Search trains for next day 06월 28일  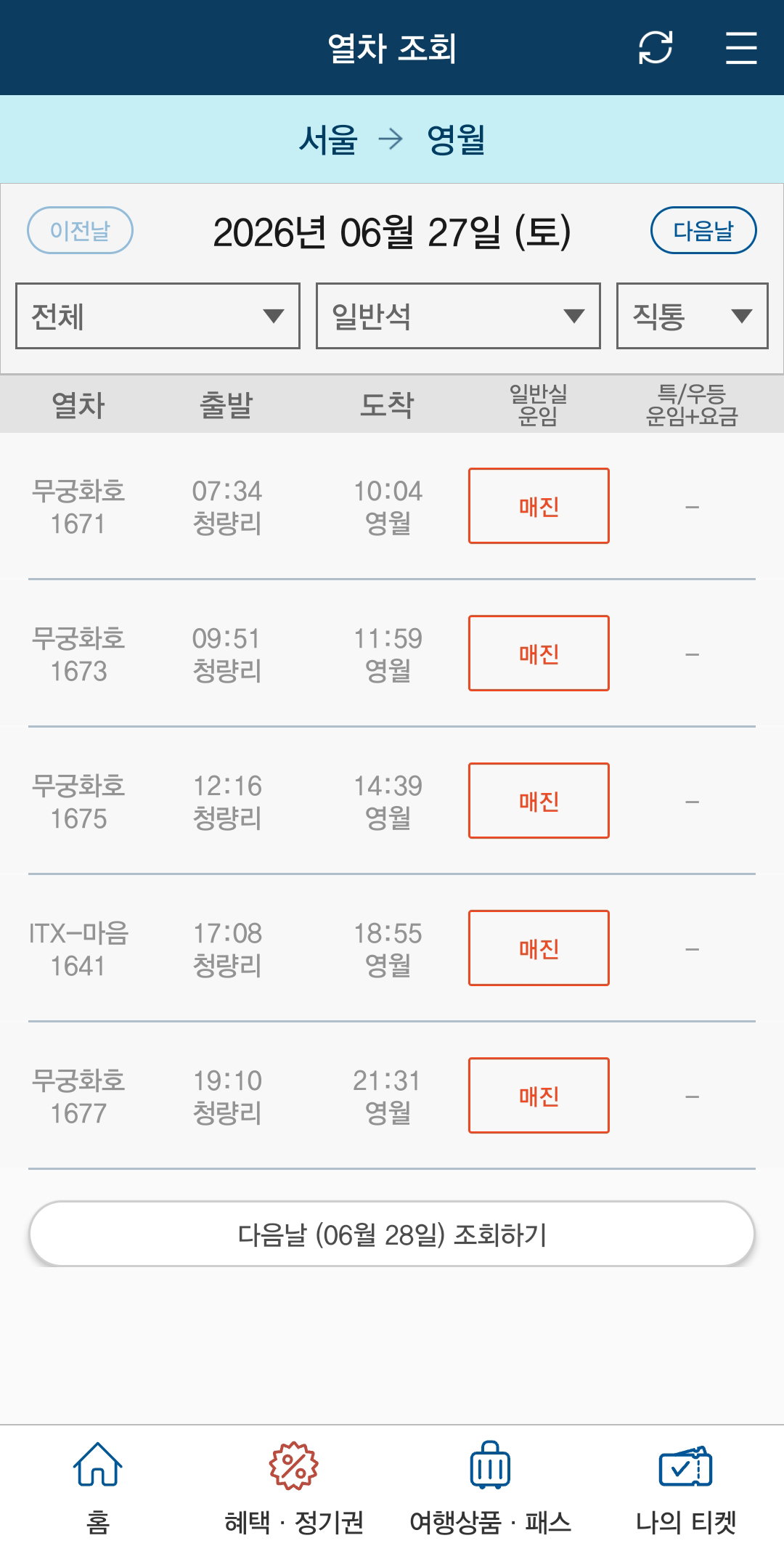tap(392, 1234)
